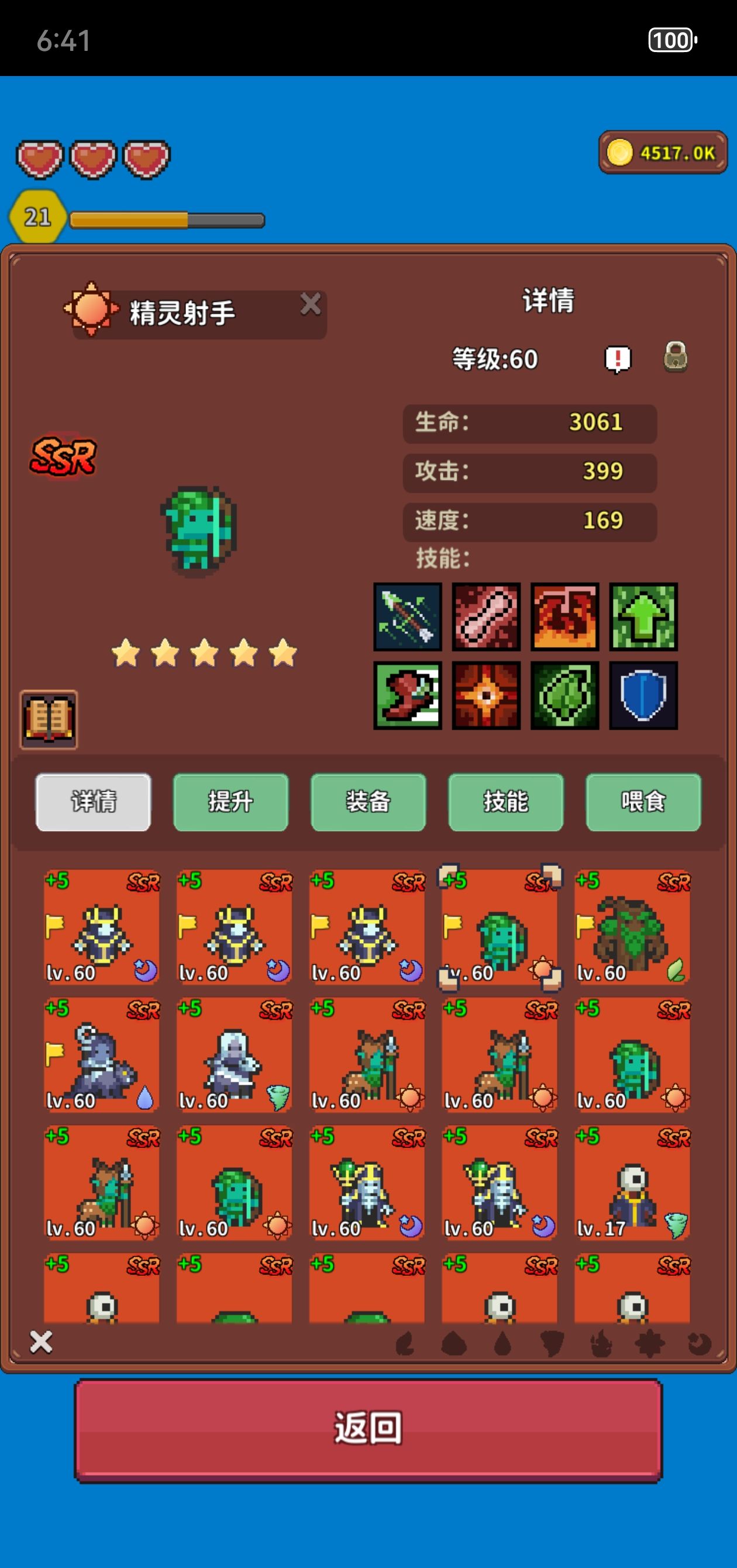Filter heroes by moon element
Viewport: 737px width, 1568px height.
[699, 1344]
